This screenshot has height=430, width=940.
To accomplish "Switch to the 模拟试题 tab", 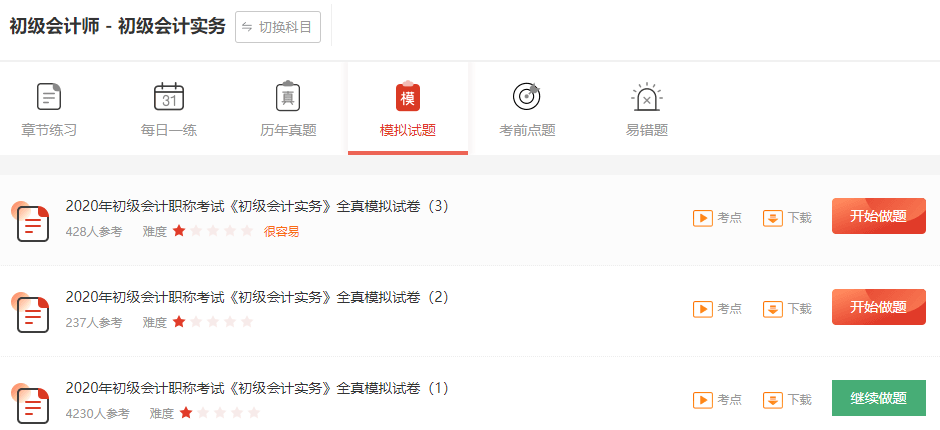I will [408, 109].
